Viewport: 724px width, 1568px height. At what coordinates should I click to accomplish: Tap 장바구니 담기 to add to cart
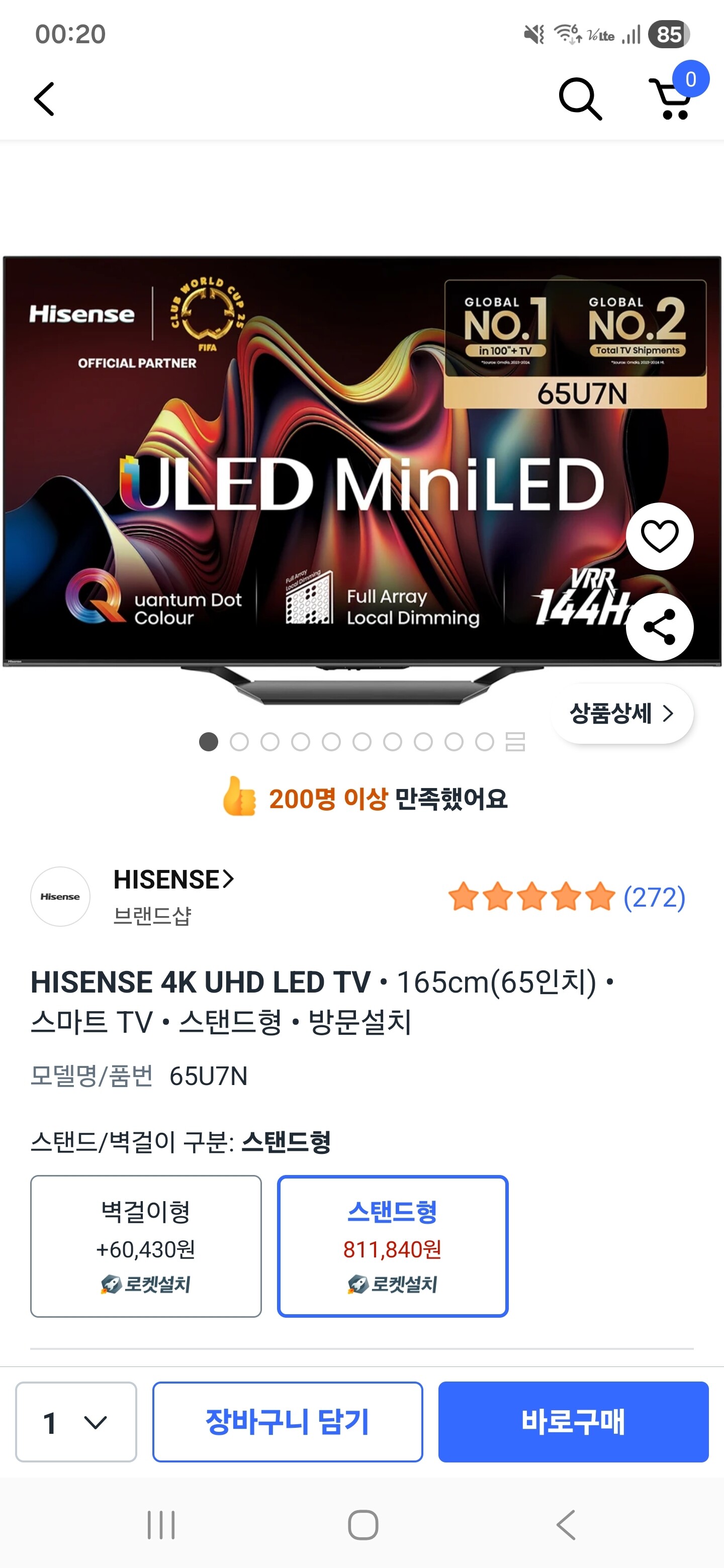click(288, 1422)
